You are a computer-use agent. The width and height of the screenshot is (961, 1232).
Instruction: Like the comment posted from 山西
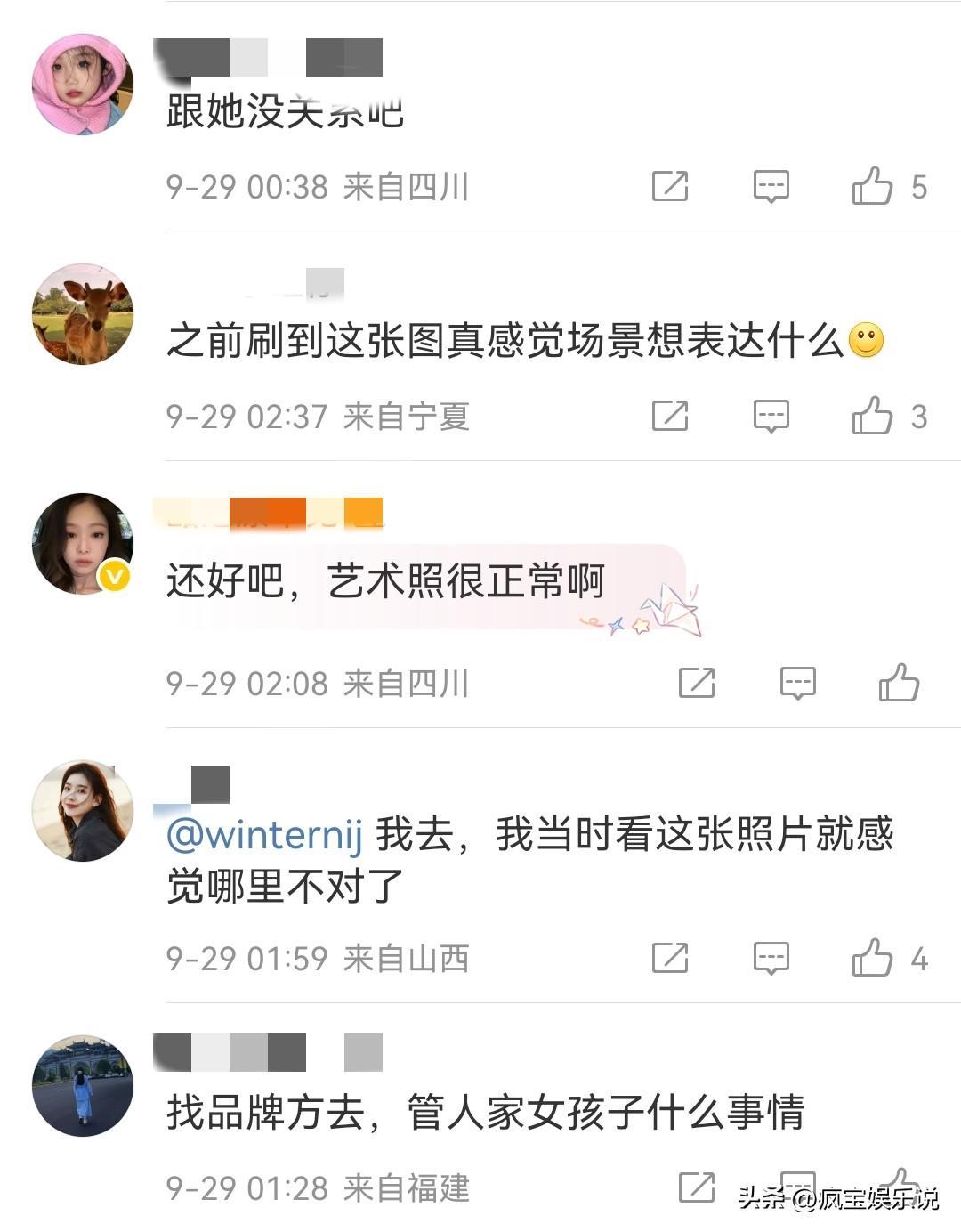[872, 958]
